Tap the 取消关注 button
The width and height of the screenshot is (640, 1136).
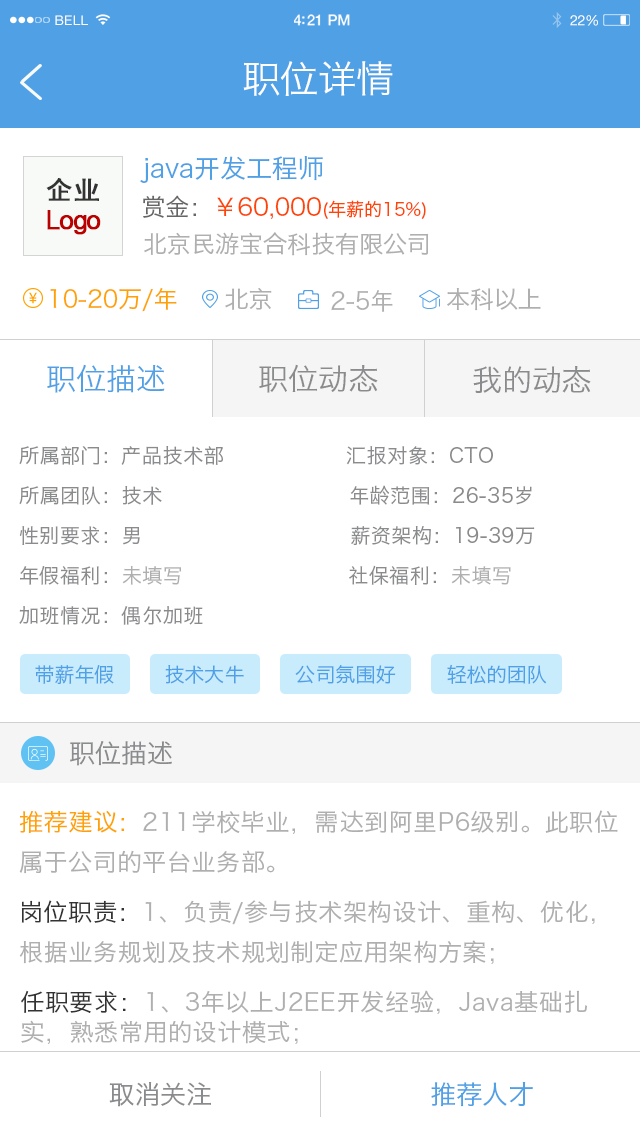pos(160,1094)
